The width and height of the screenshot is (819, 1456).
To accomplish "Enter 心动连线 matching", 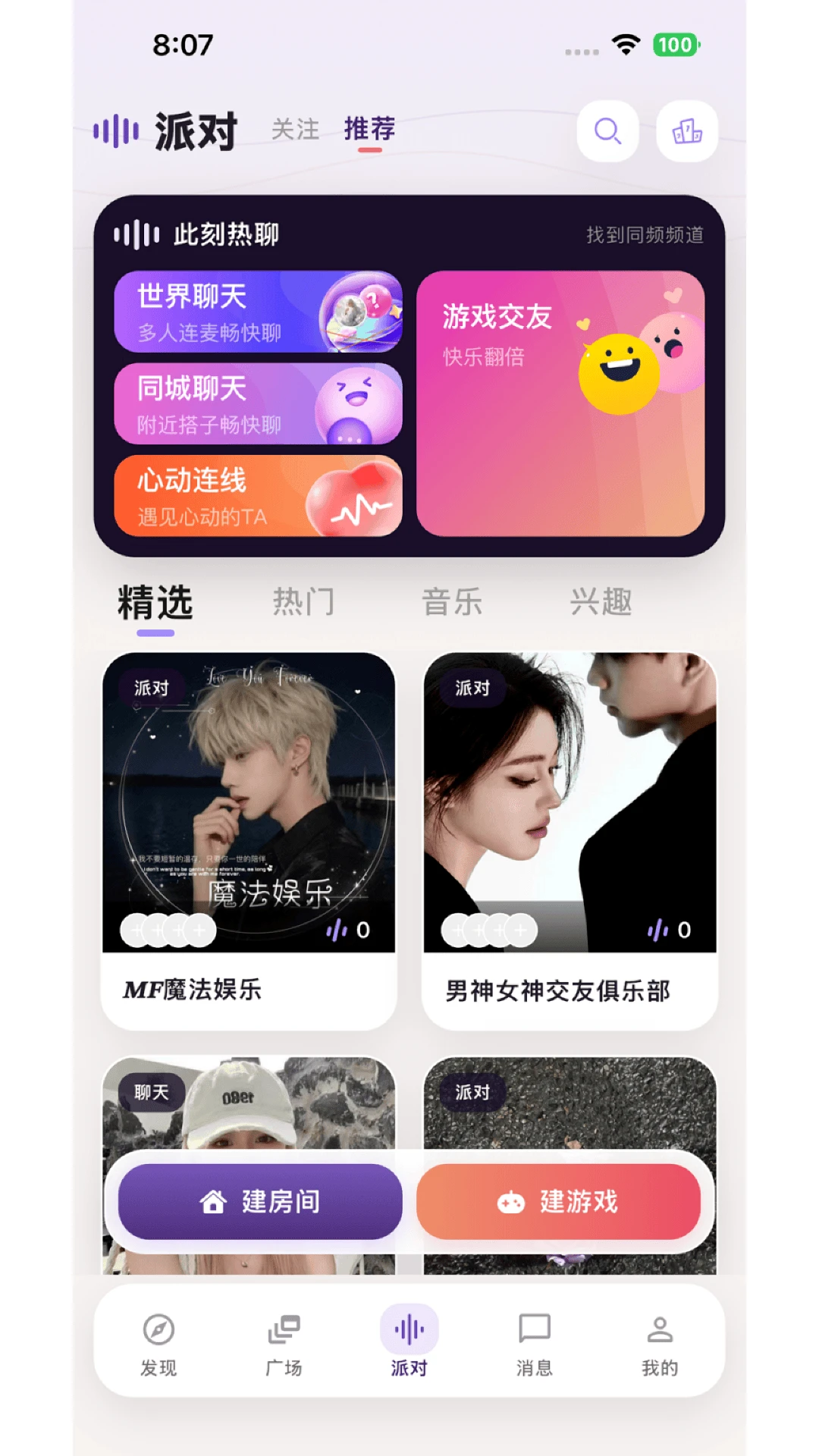I will 258,496.
